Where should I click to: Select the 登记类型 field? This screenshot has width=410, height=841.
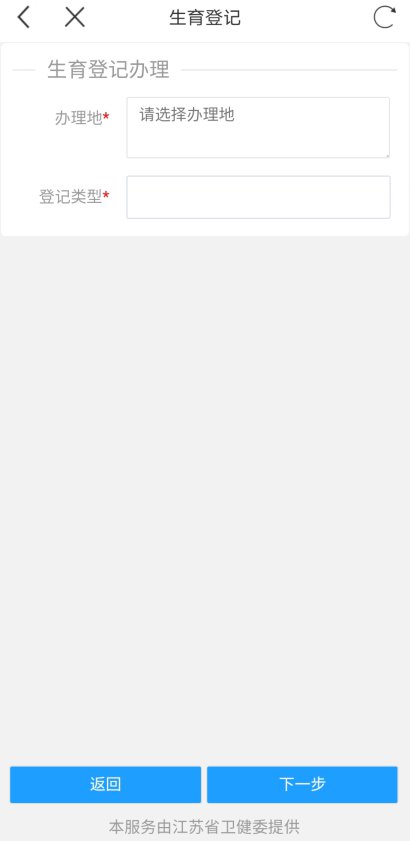[258, 197]
